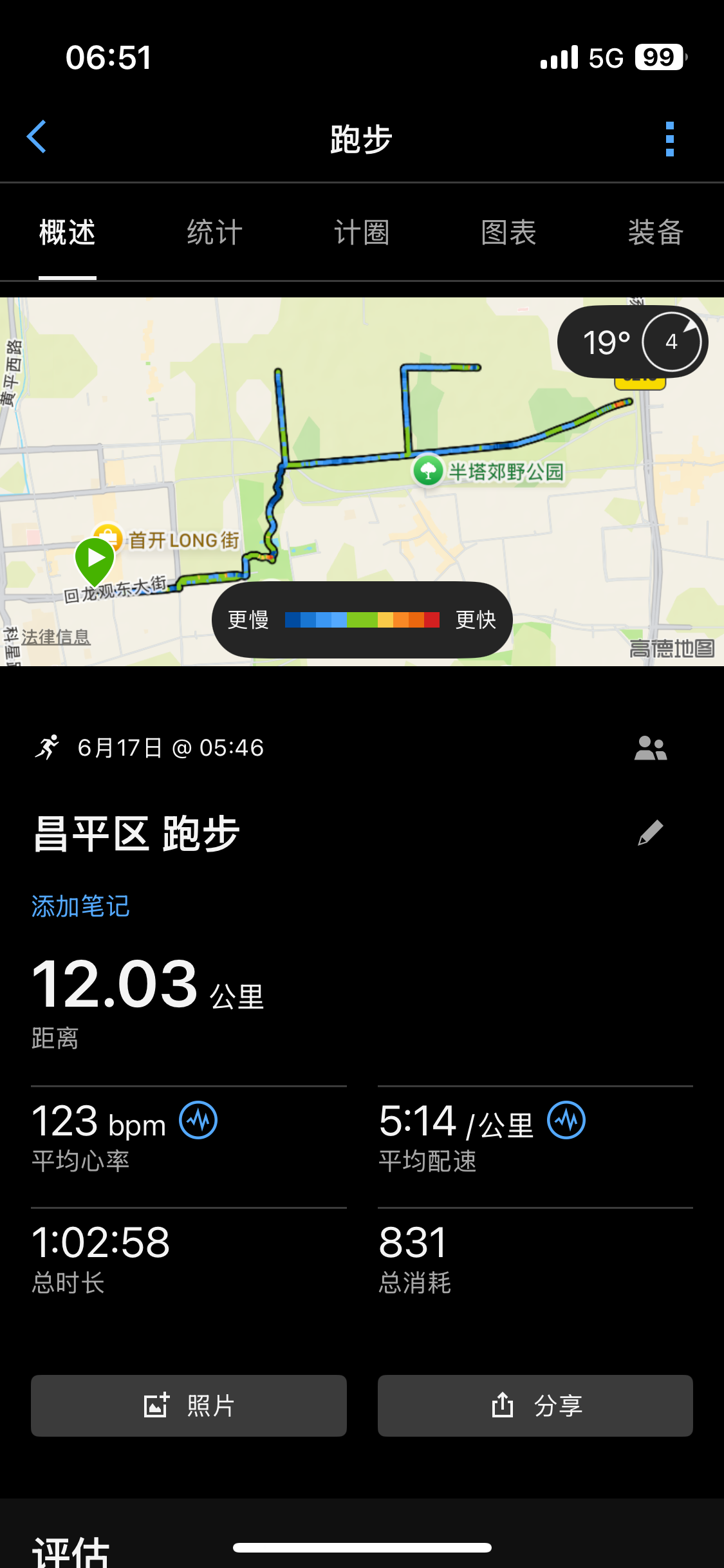Open the three-dot overflow menu
Screen dimensions: 724x1568
(x=670, y=138)
